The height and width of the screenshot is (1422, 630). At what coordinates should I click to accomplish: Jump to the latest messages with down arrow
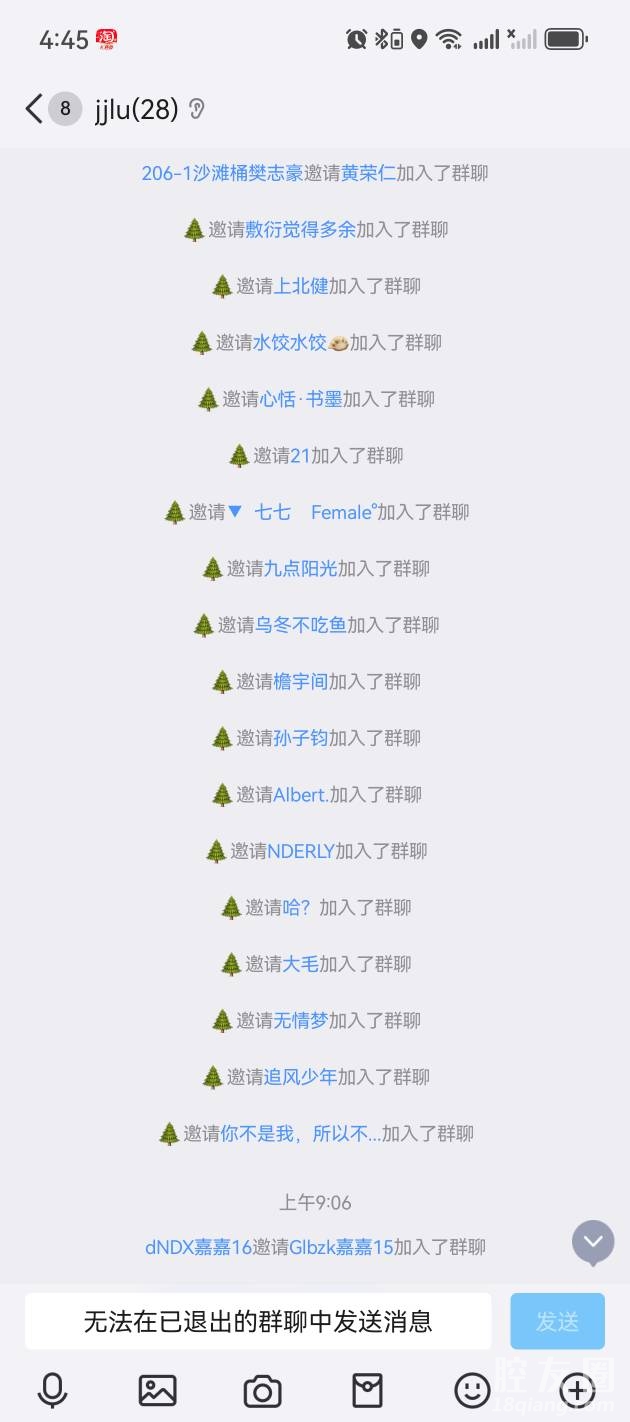point(593,1242)
